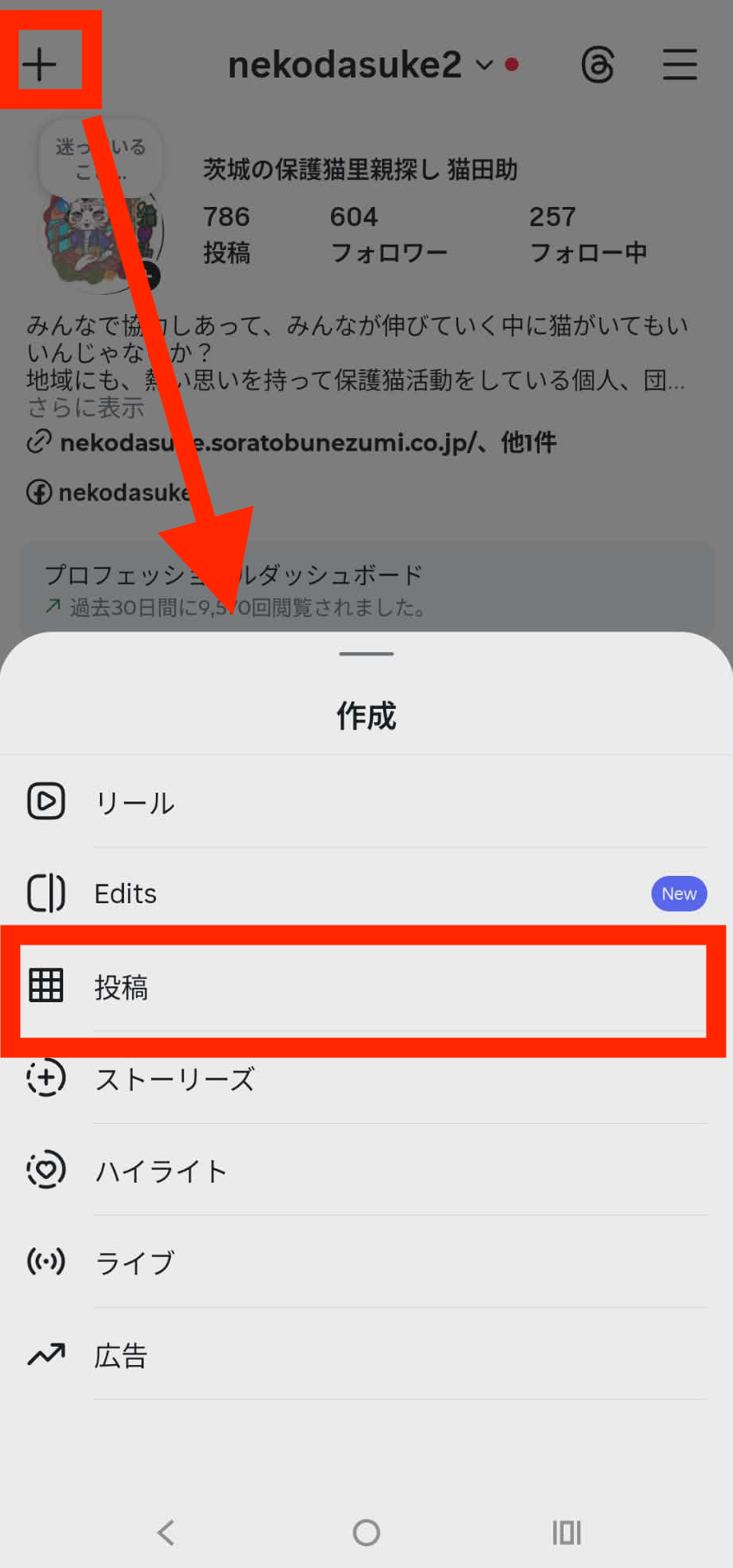Choose 投稿 to create a post

(x=122, y=988)
